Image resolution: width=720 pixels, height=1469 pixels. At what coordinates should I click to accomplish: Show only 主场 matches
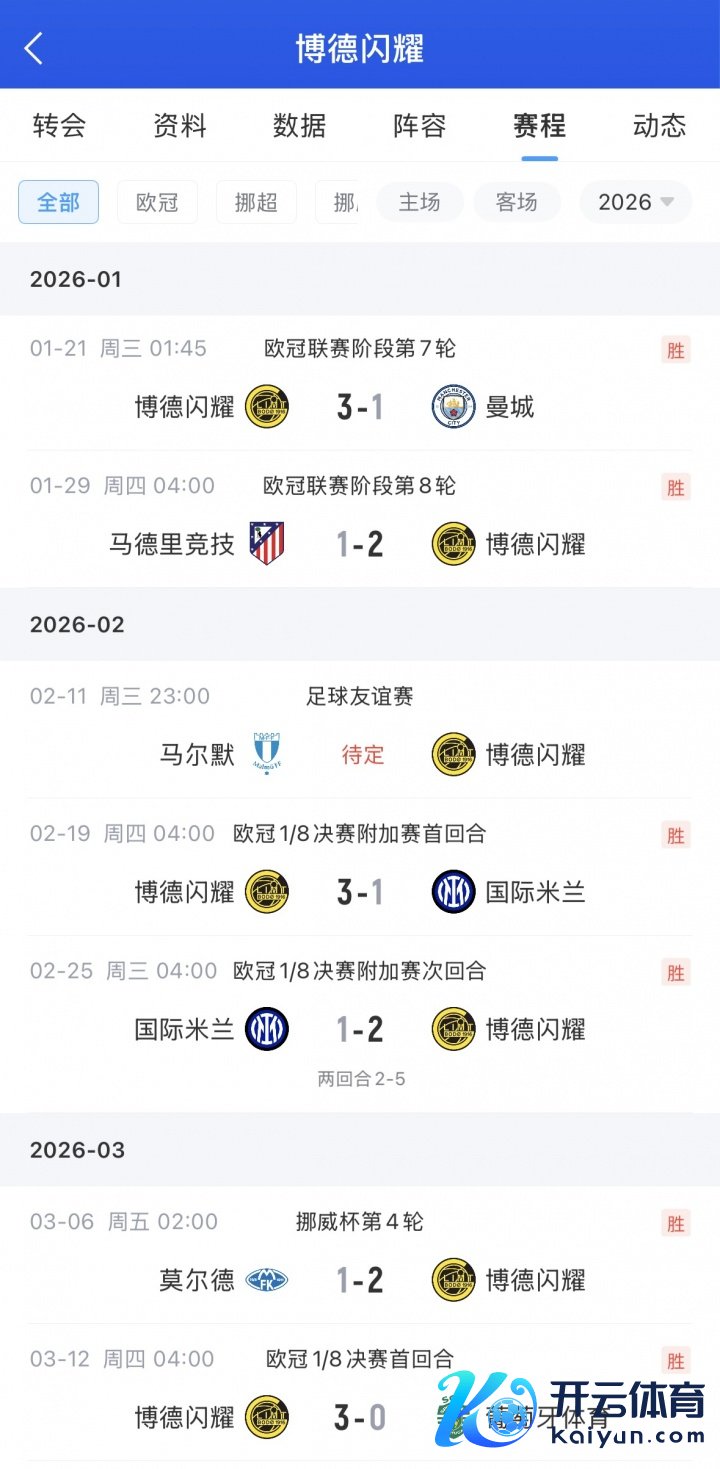419,202
